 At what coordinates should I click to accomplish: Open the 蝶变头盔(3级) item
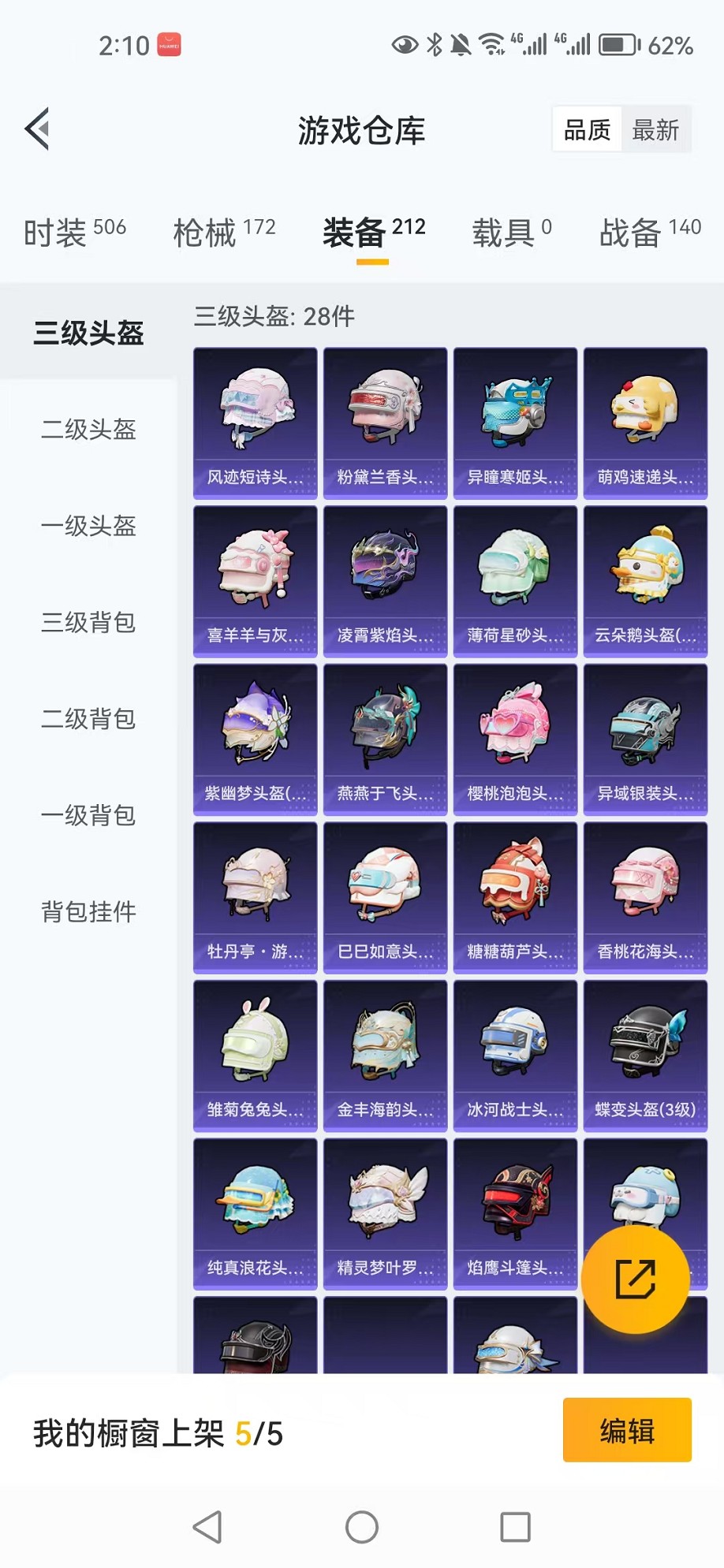pyautogui.click(x=645, y=1056)
